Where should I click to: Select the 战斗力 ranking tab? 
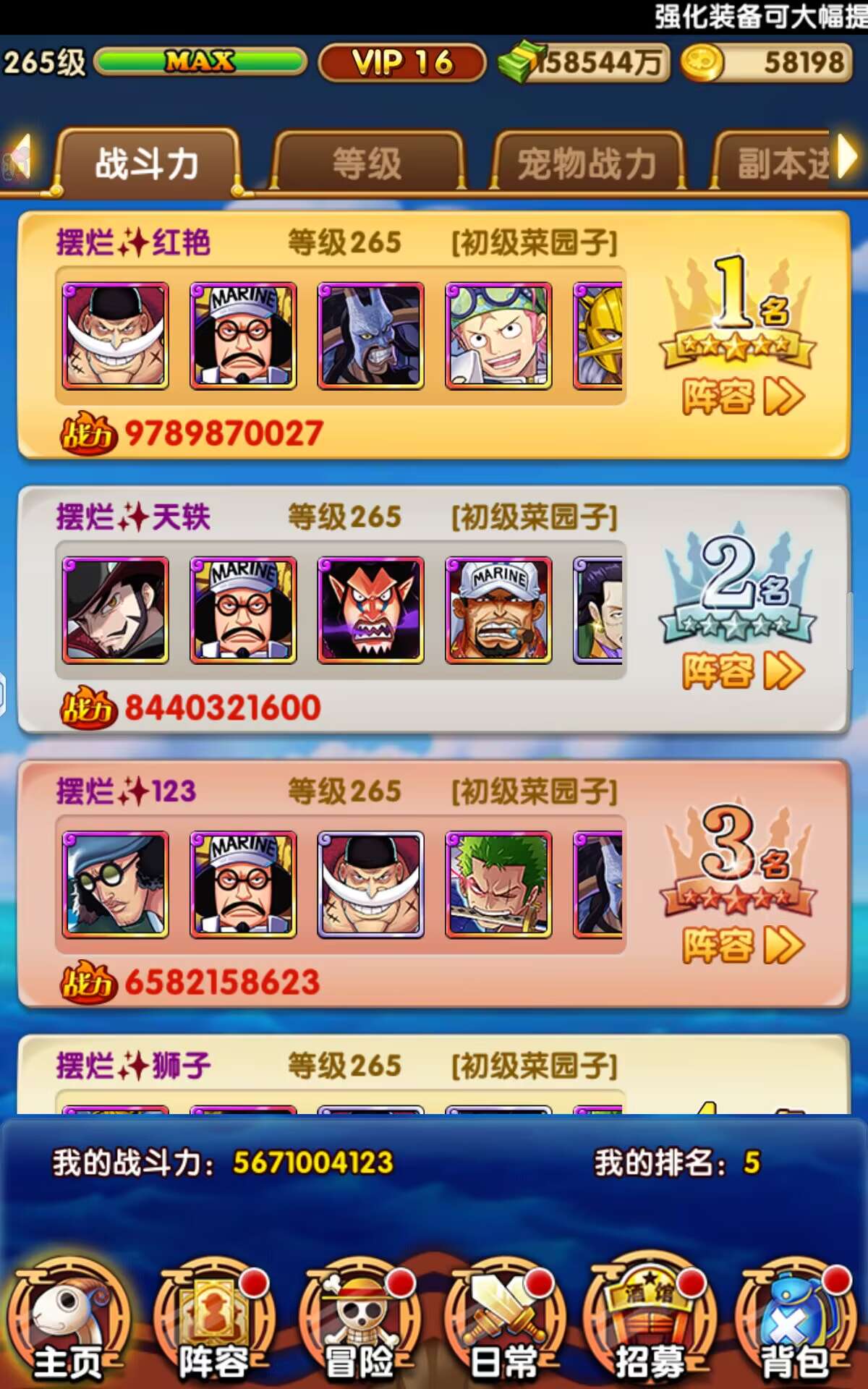tap(147, 163)
